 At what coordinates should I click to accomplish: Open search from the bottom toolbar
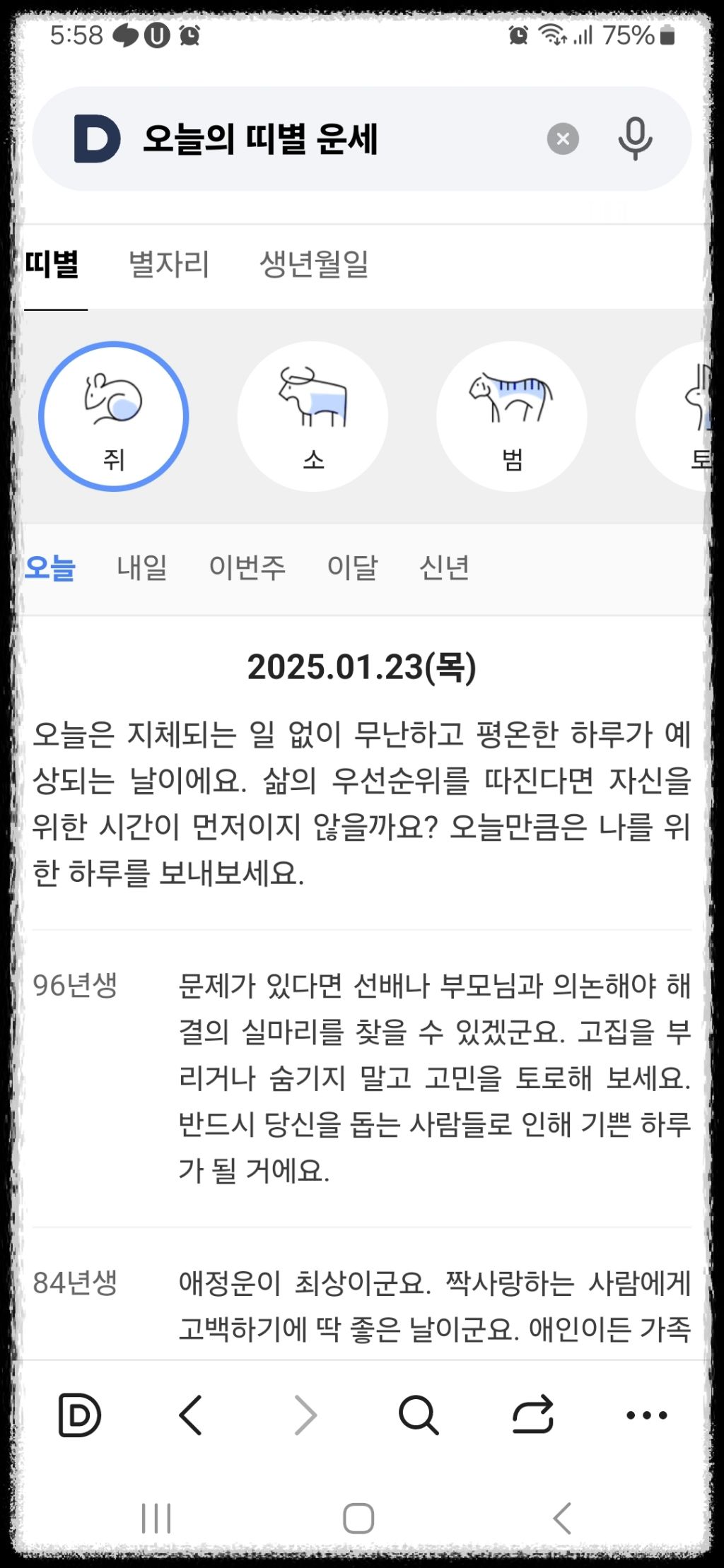tap(420, 1415)
